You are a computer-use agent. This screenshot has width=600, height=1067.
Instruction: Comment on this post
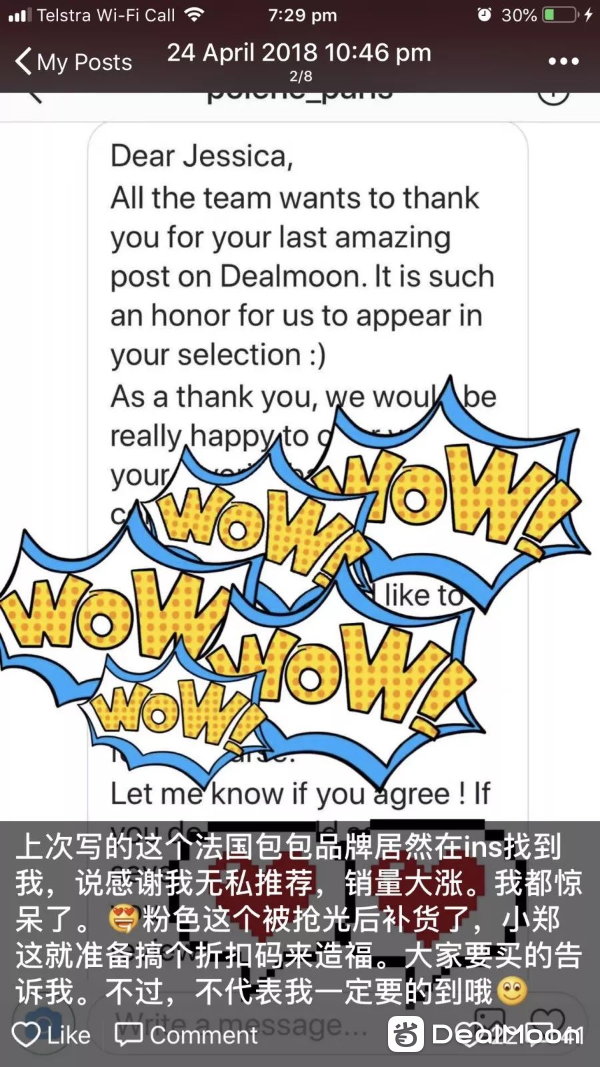(x=185, y=1035)
